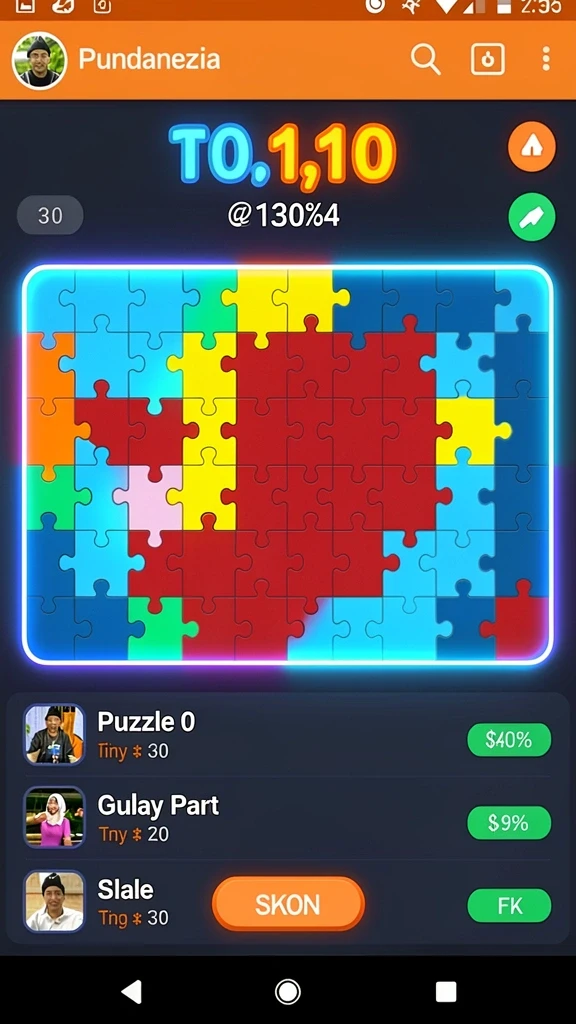
Task: Open the Gulay Part row
Action: (x=287, y=818)
